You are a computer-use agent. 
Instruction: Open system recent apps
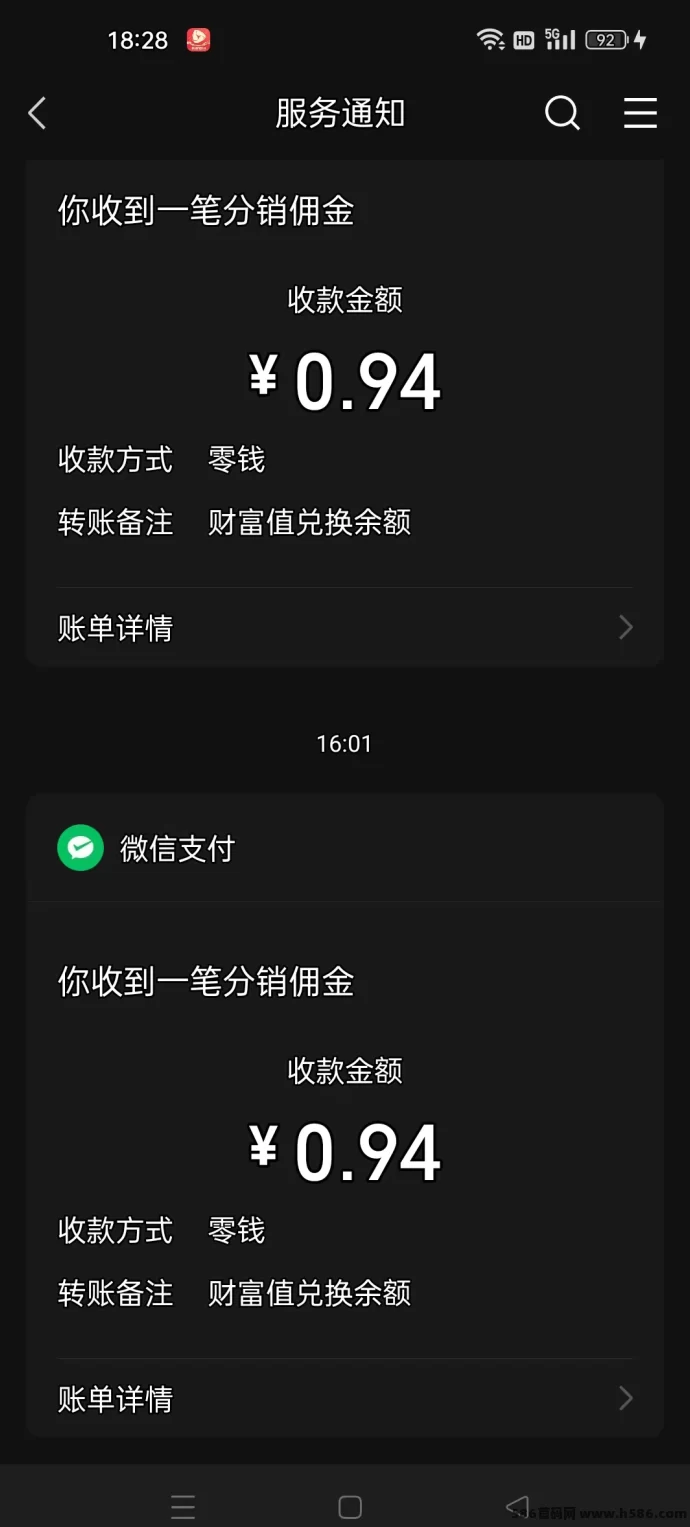coord(183,1507)
